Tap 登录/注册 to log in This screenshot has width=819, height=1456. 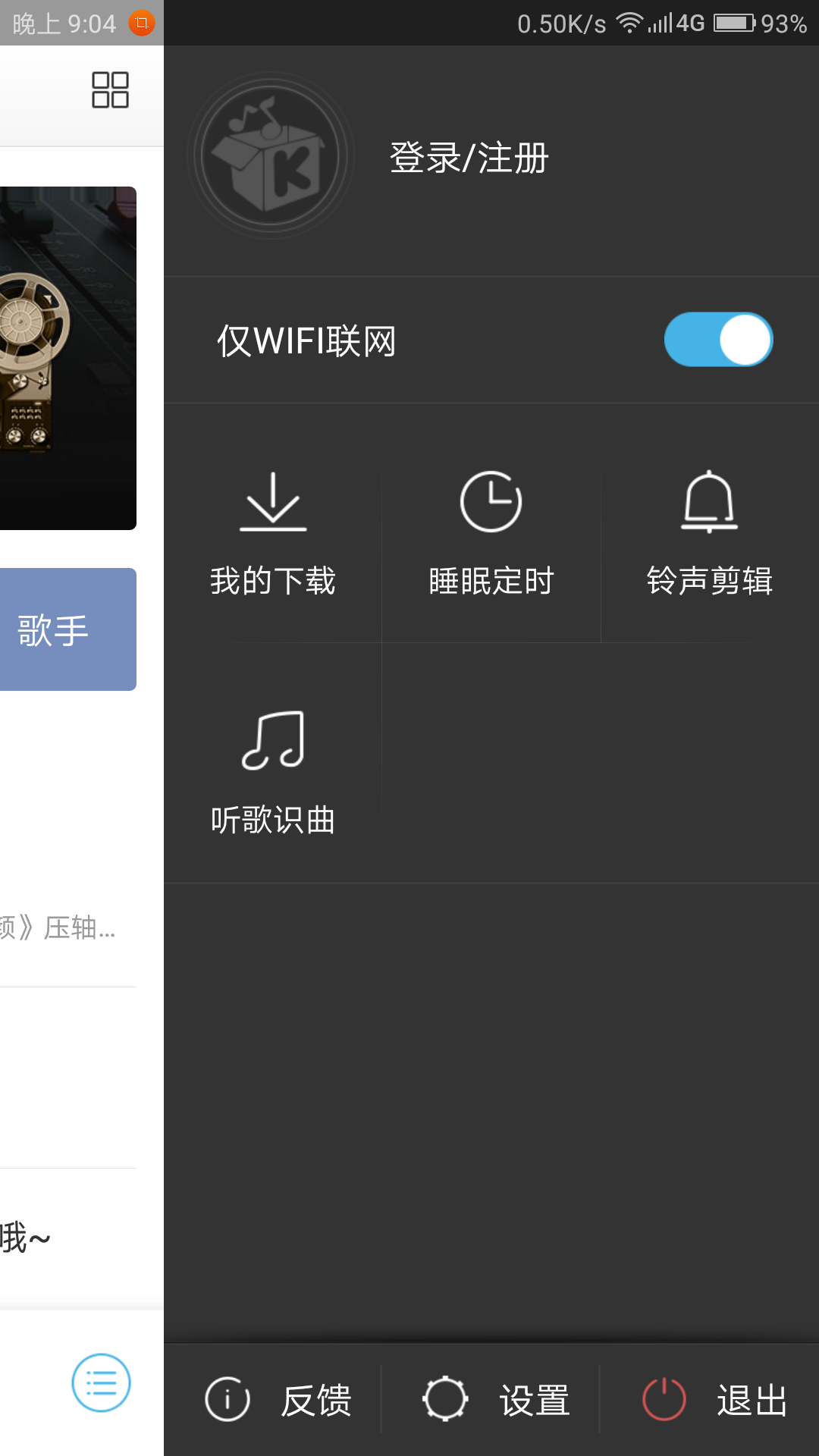click(469, 158)
